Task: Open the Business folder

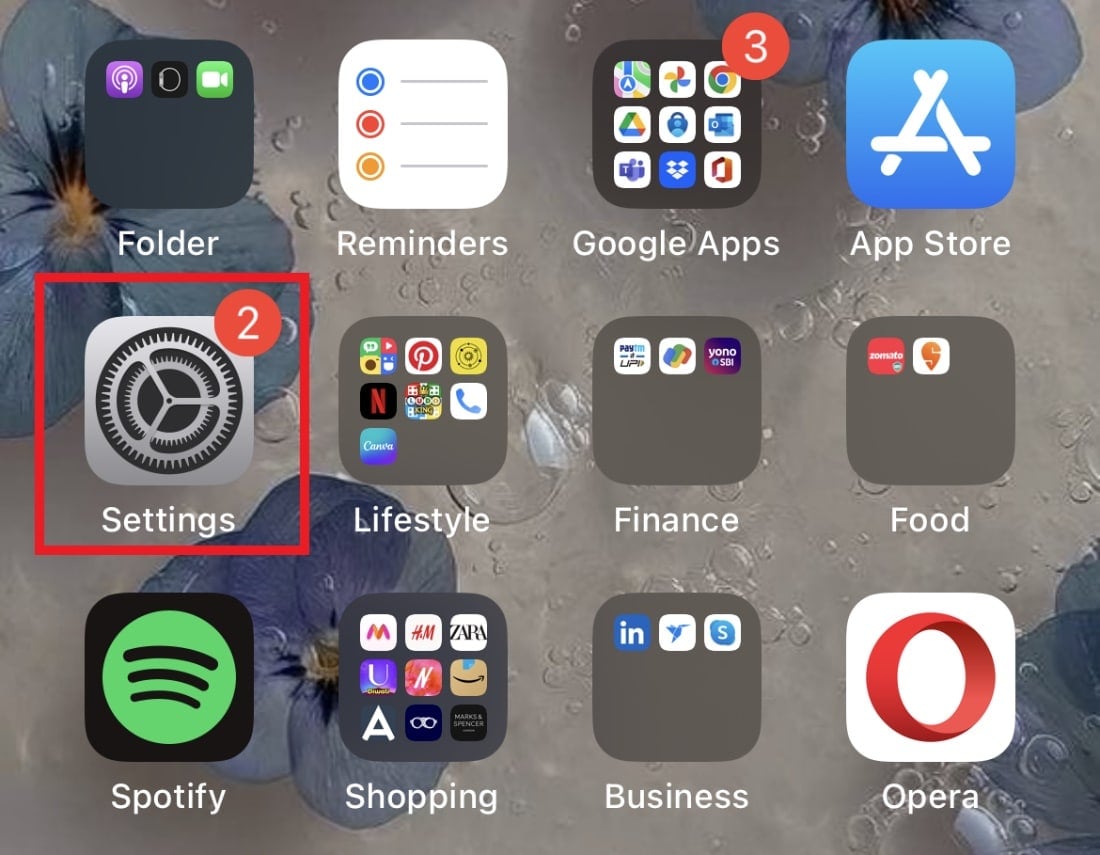Action: (x=676, y=677)
